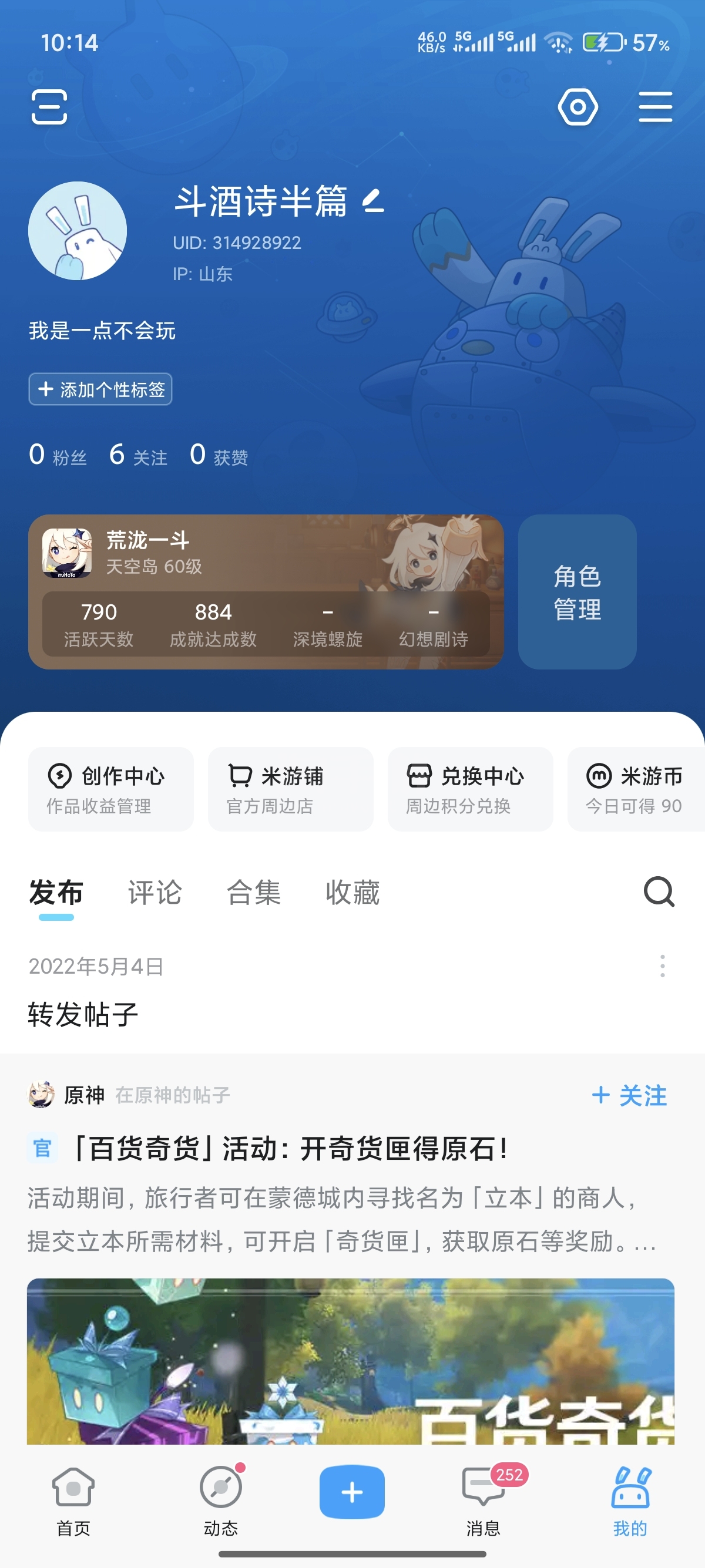Go to the 消息 tab
This screenshot has height=1568, width=705.
coord(483,1500)
